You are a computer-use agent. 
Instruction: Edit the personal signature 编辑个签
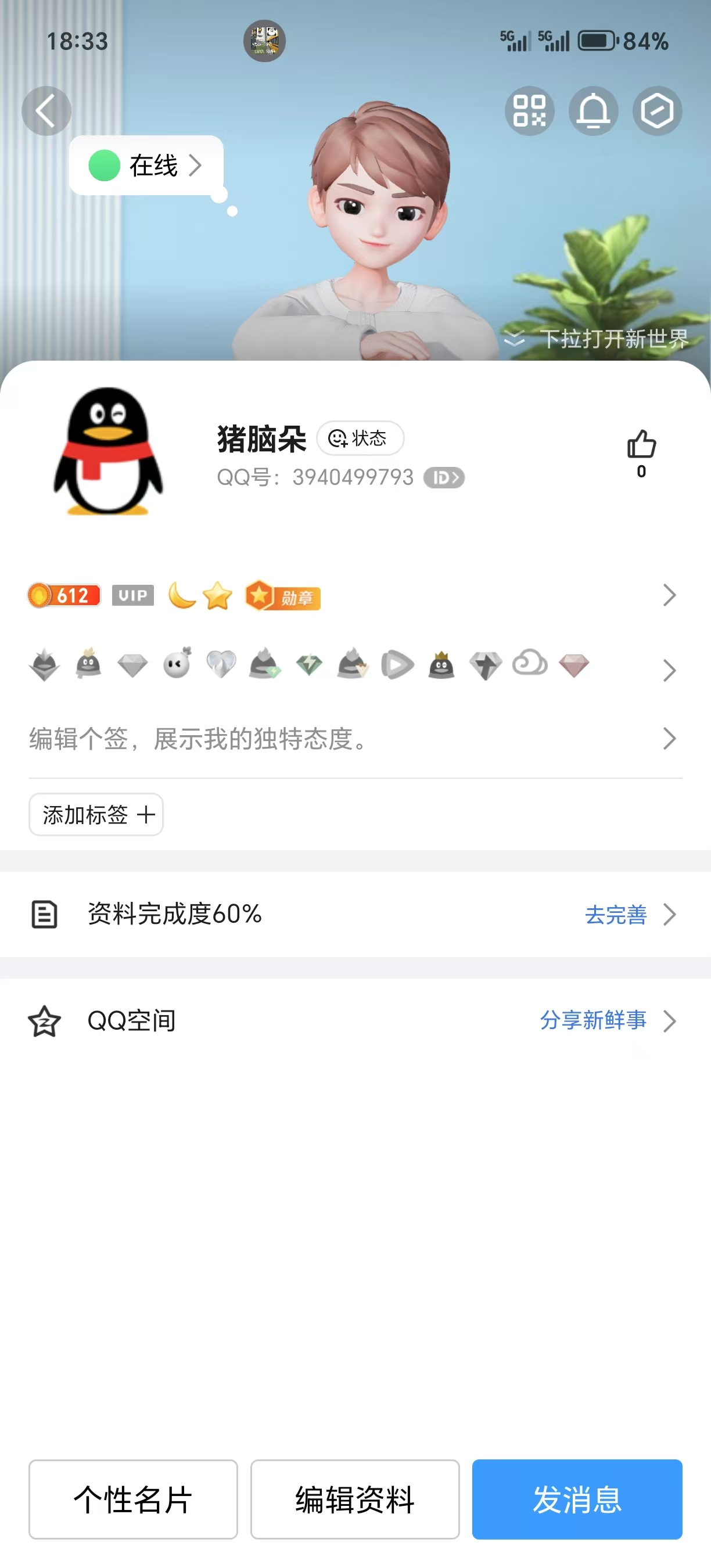click(355, 738)
